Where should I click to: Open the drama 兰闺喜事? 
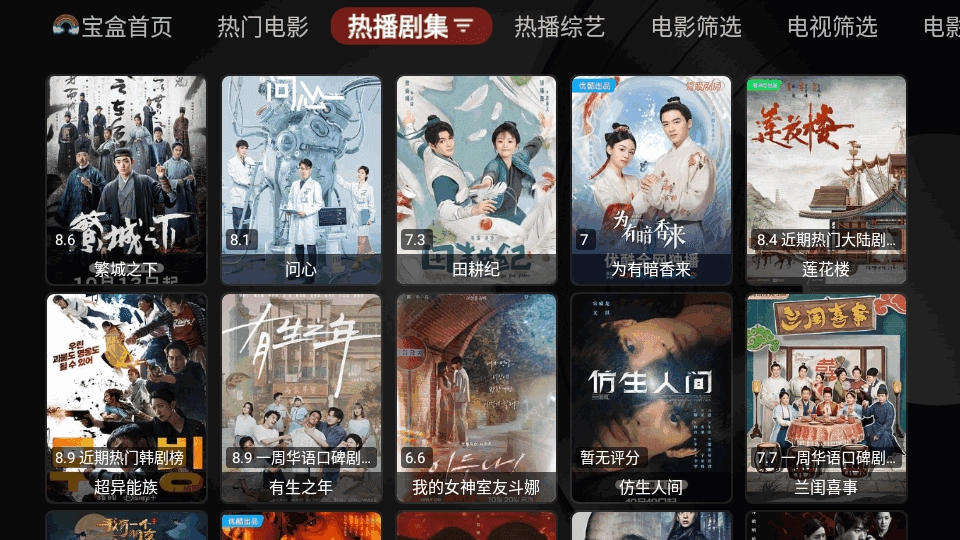click(826, 397)
